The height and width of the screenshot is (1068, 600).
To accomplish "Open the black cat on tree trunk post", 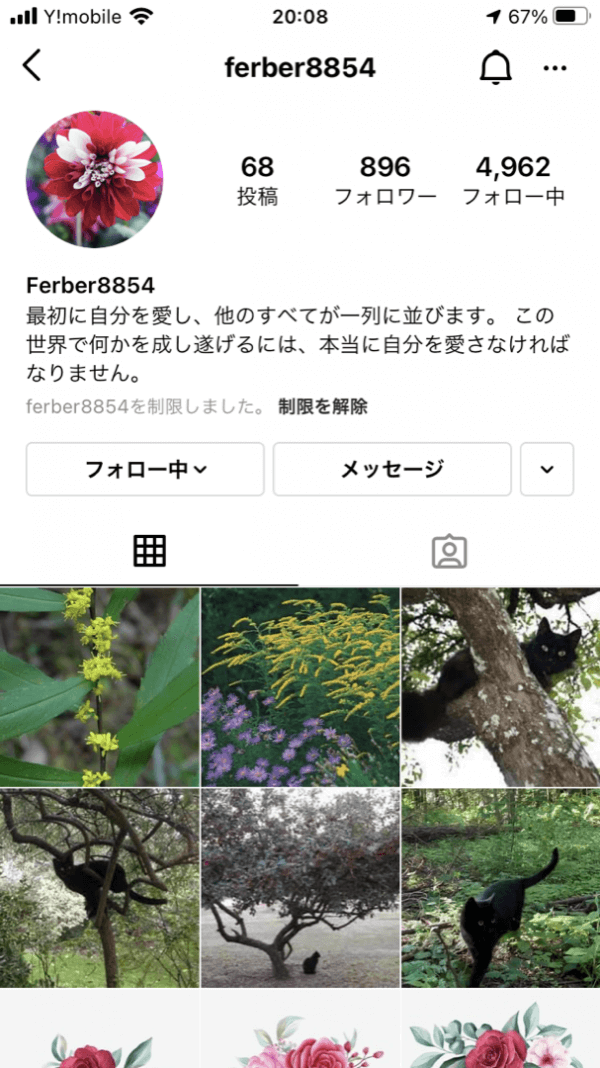I will click(501, 686).
